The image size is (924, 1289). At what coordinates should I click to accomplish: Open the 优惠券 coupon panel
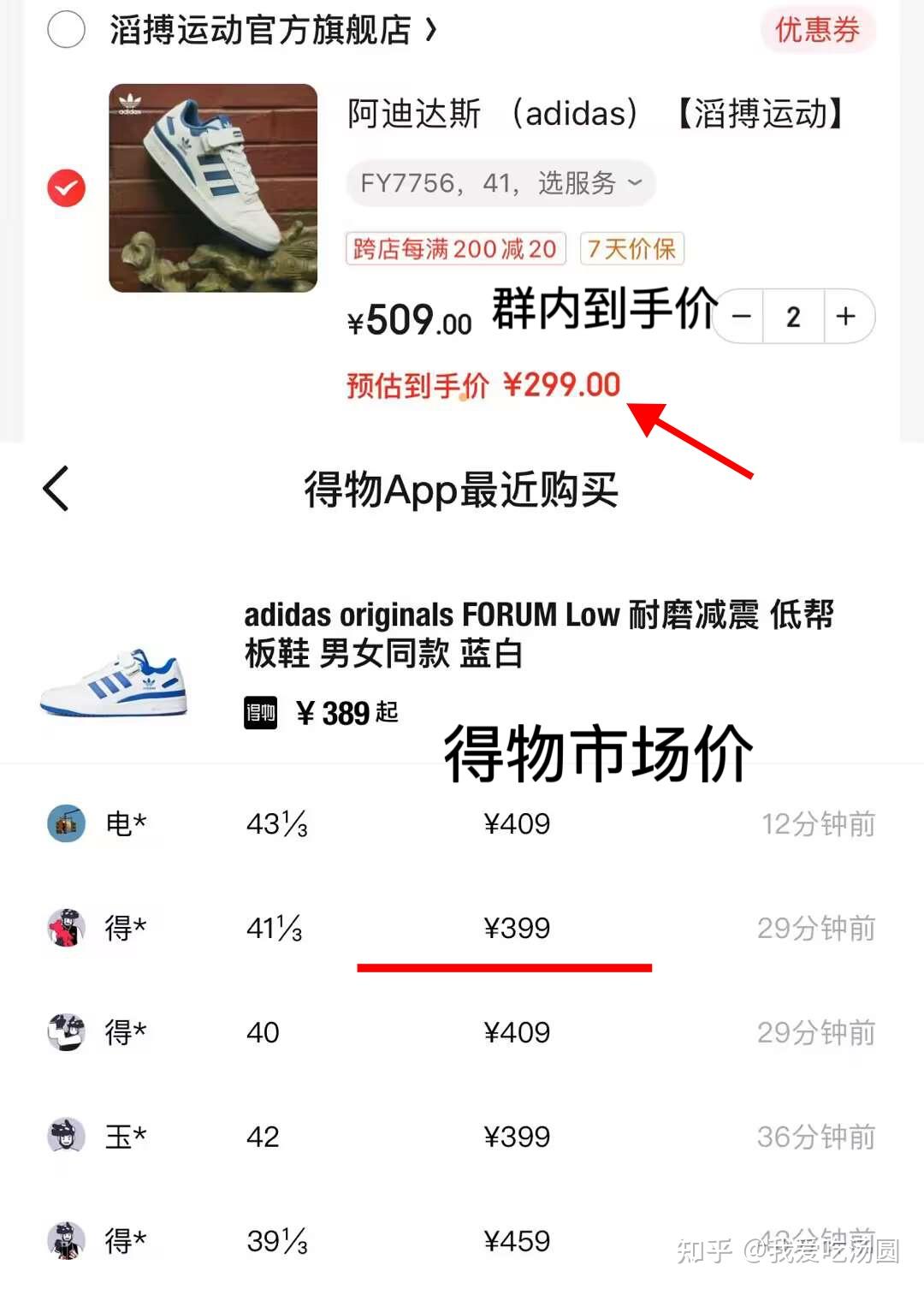click(818, 29)
